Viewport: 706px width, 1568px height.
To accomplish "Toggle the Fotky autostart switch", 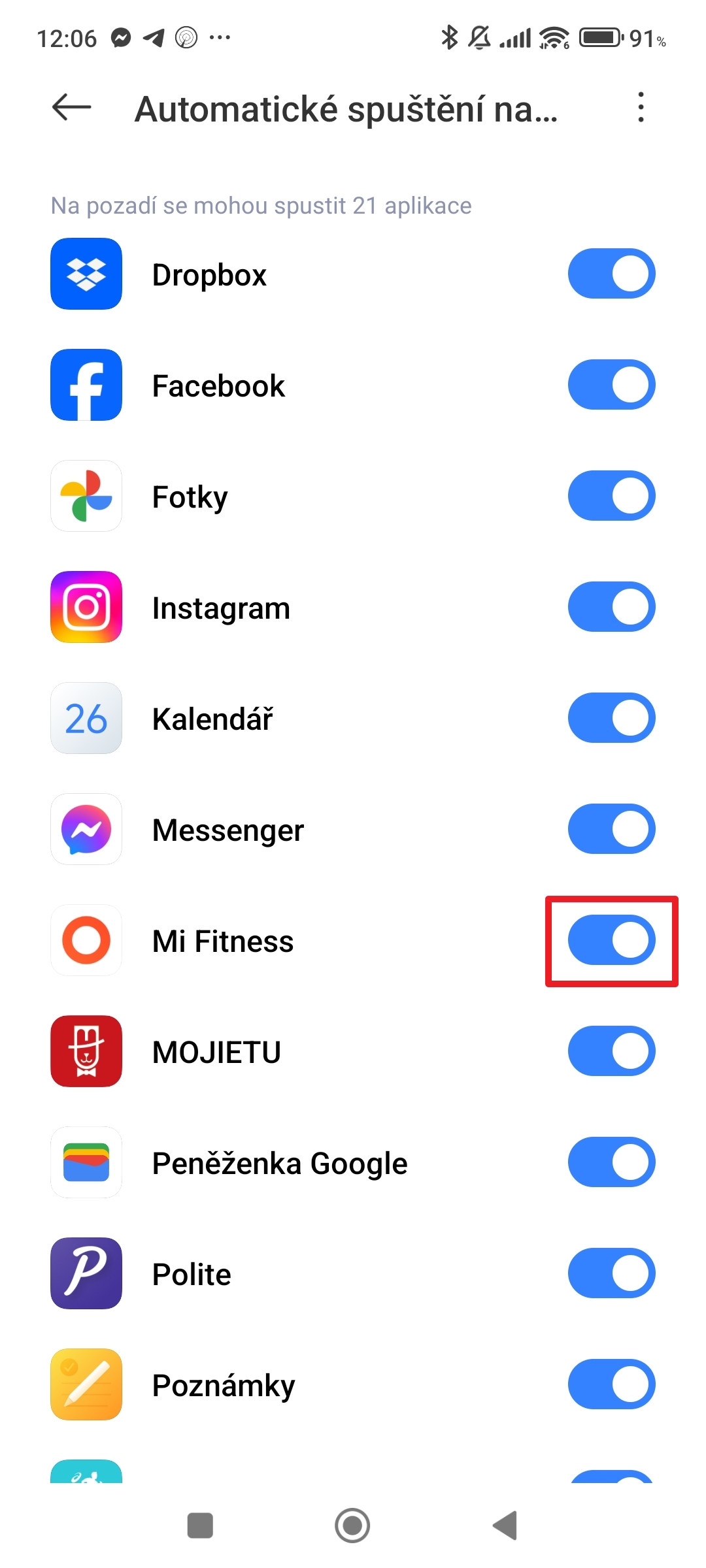I will tap(611, 496).
